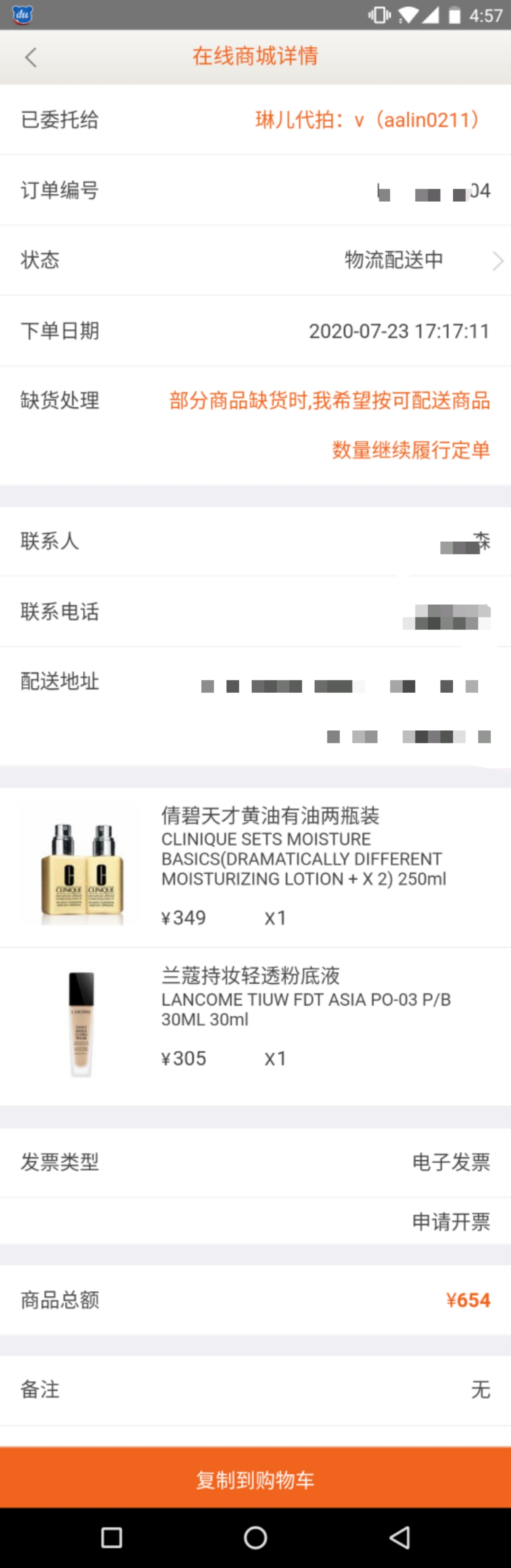Go back from the order details page
This screenshot has width=511, height=1568.
(31, 57)
